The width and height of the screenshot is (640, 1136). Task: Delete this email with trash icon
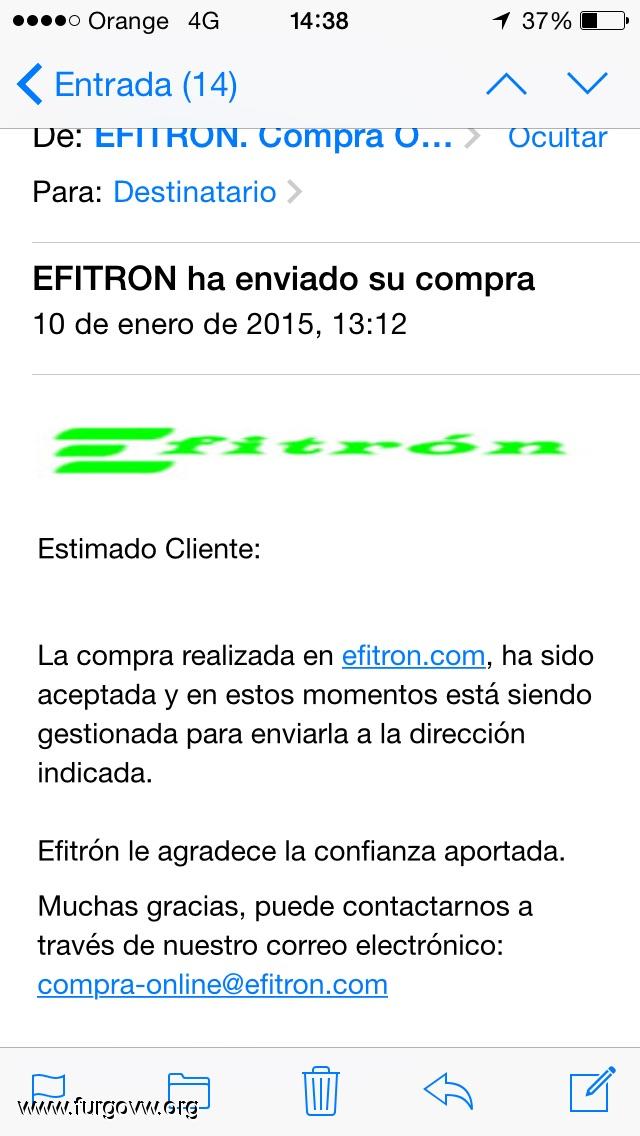[x=320, y=1090]
